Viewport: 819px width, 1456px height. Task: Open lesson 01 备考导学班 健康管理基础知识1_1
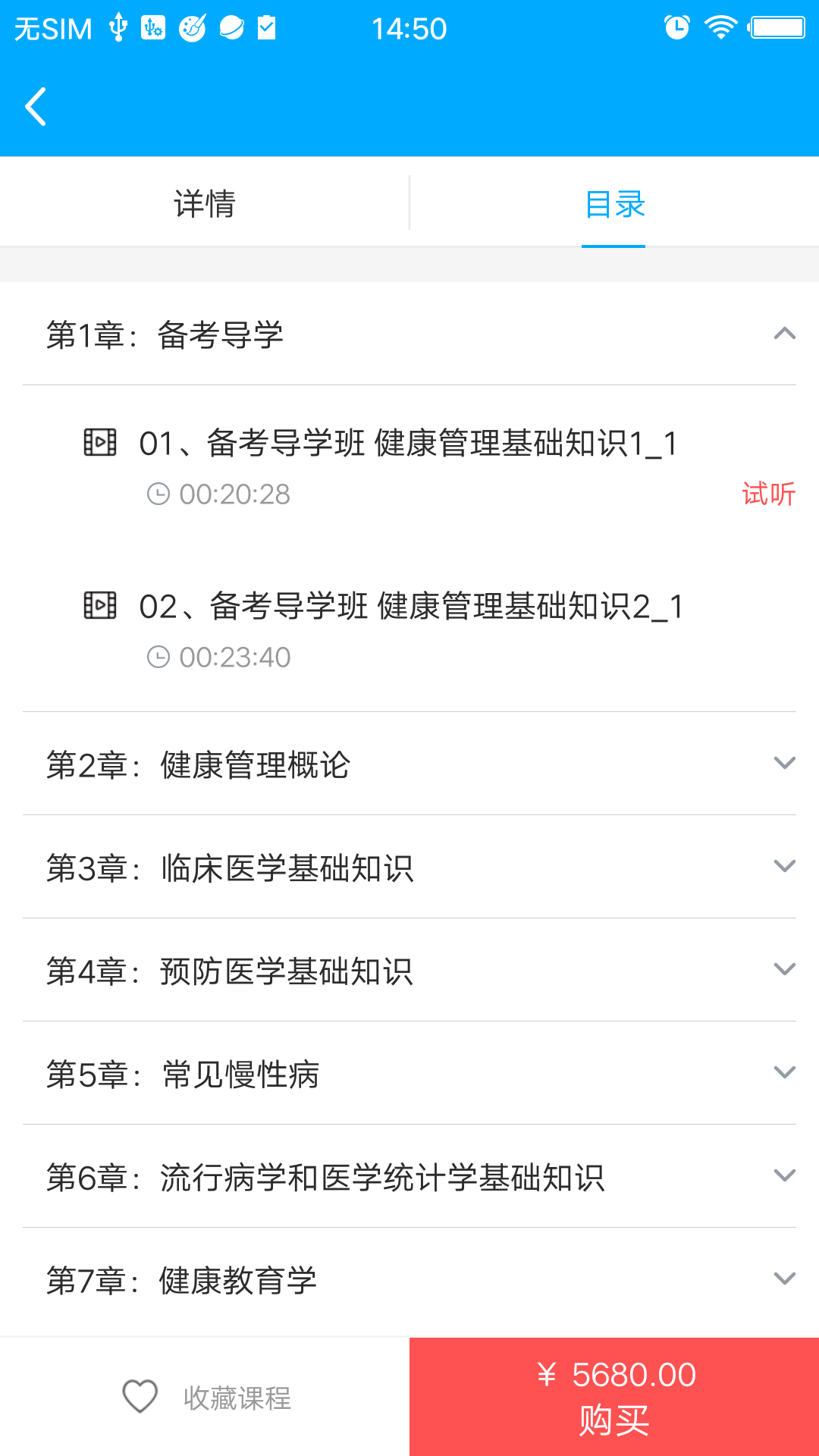(x=408, y=444)
